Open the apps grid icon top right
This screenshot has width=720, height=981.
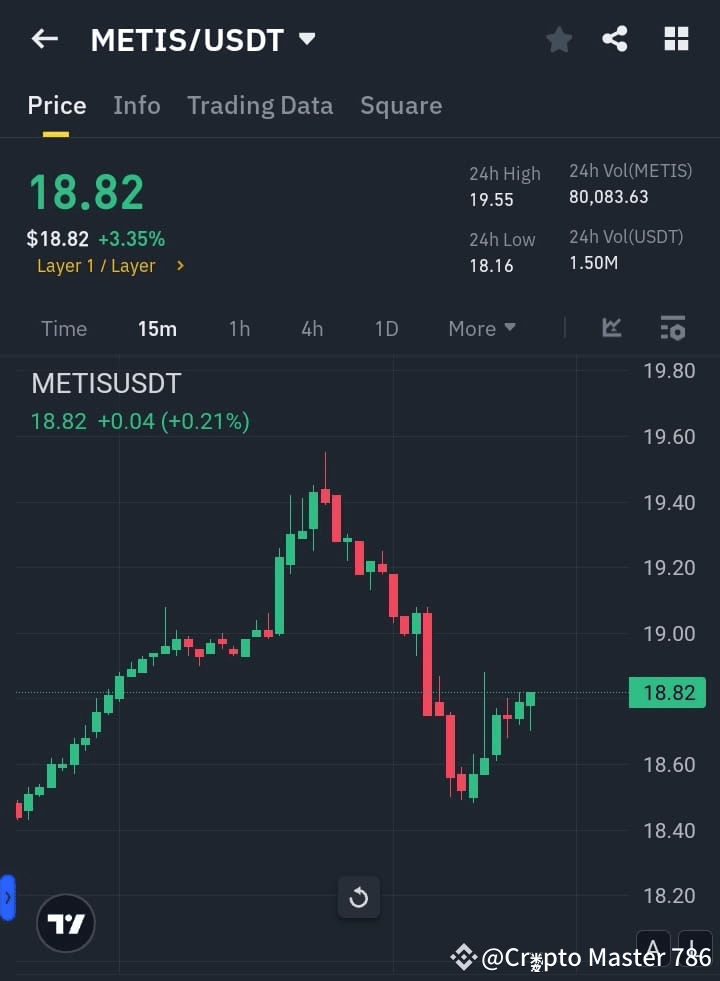[676, 39]
